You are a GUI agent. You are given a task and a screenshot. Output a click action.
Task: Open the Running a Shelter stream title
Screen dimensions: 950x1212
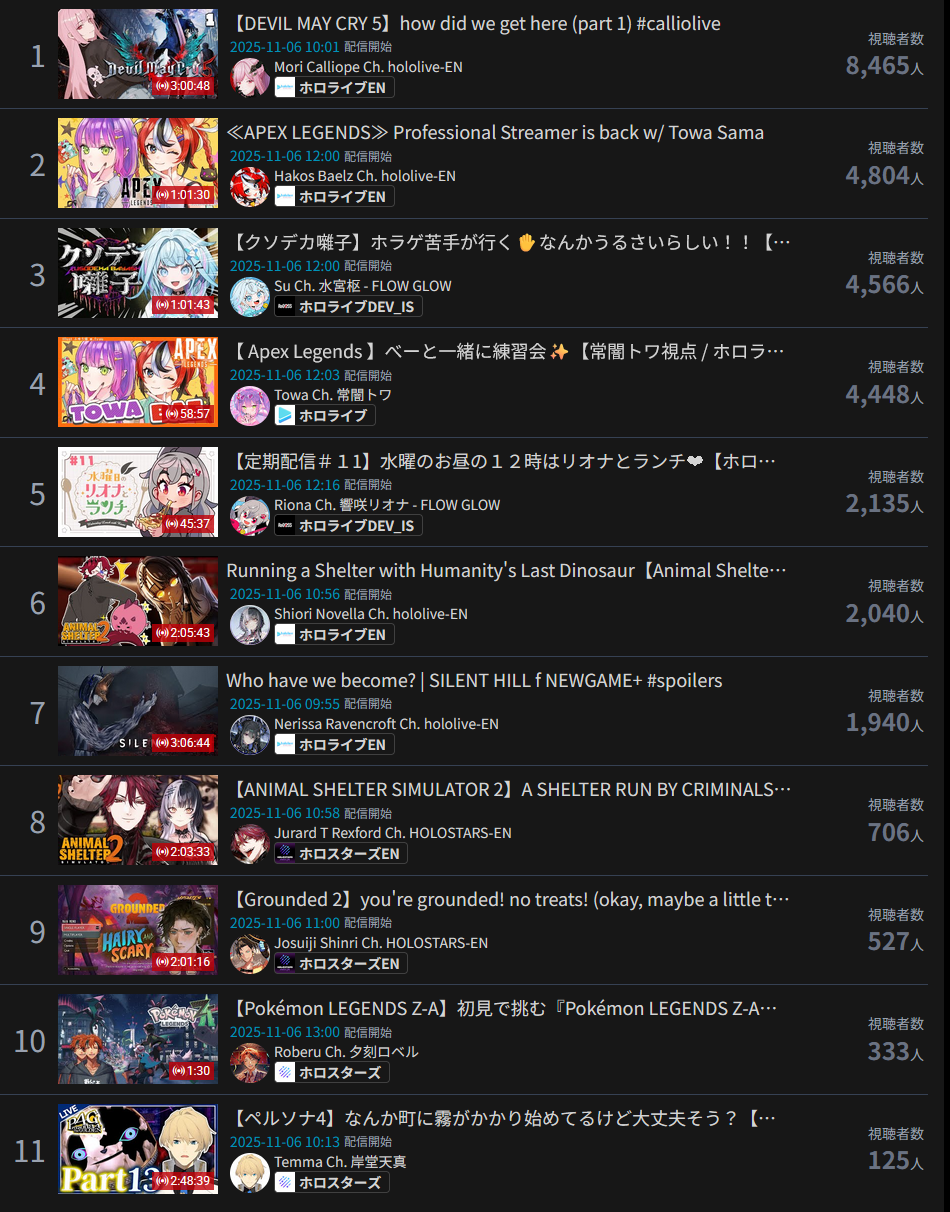click(x=505, y=571)
